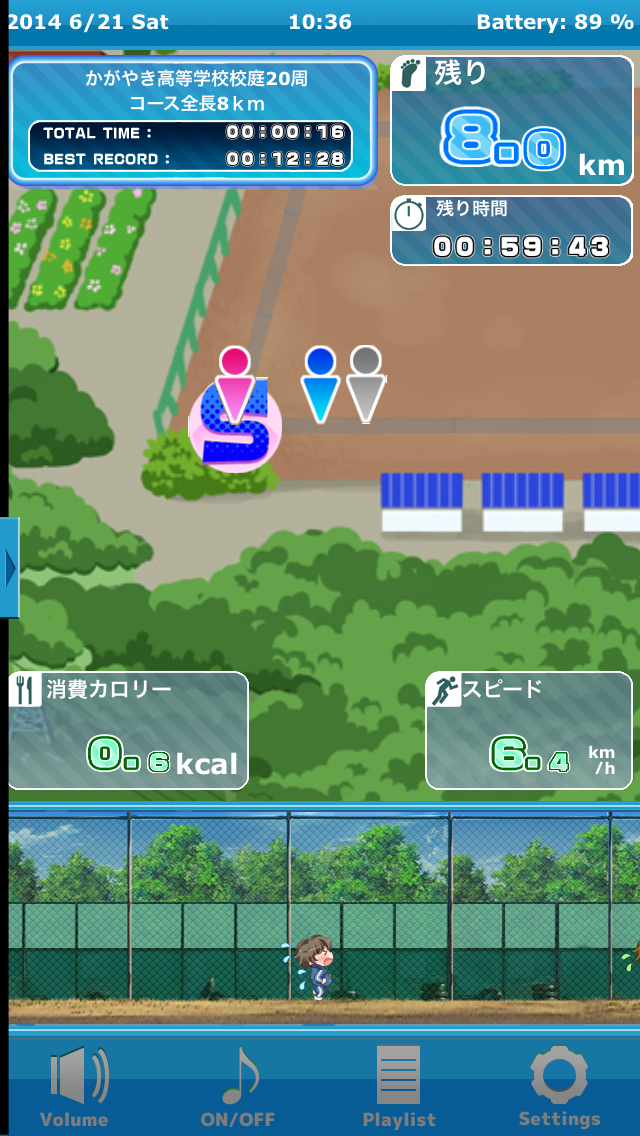Expand the side panel arrow tab
The image size is (640, 1136).
[x=10, y=568]
